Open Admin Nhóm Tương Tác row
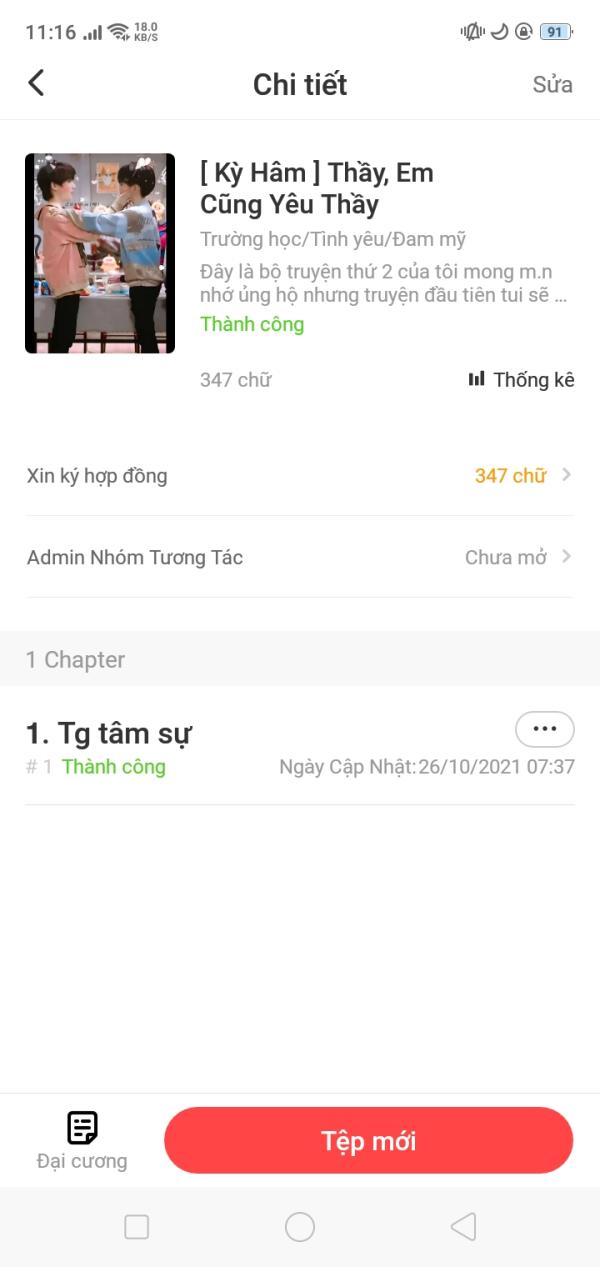 (300, 558)
